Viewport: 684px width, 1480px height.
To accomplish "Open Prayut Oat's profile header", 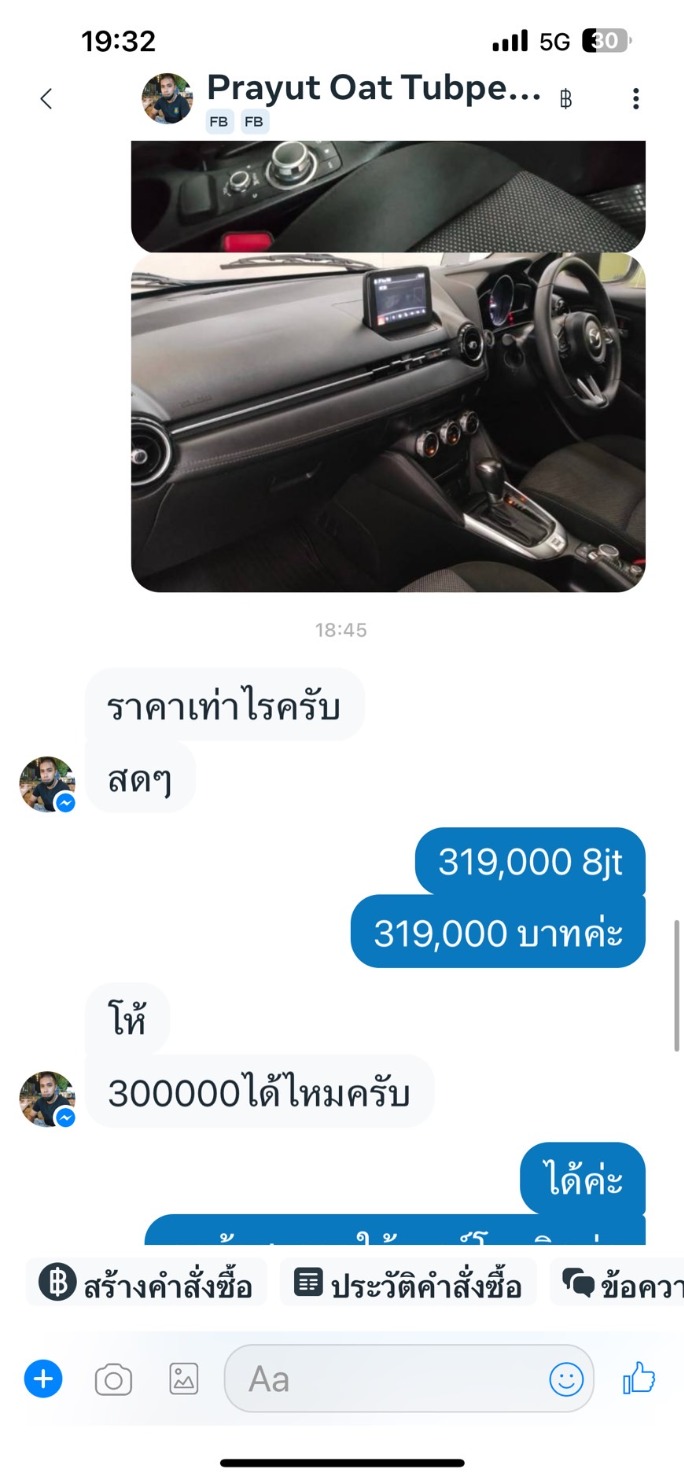I will 372,90.
